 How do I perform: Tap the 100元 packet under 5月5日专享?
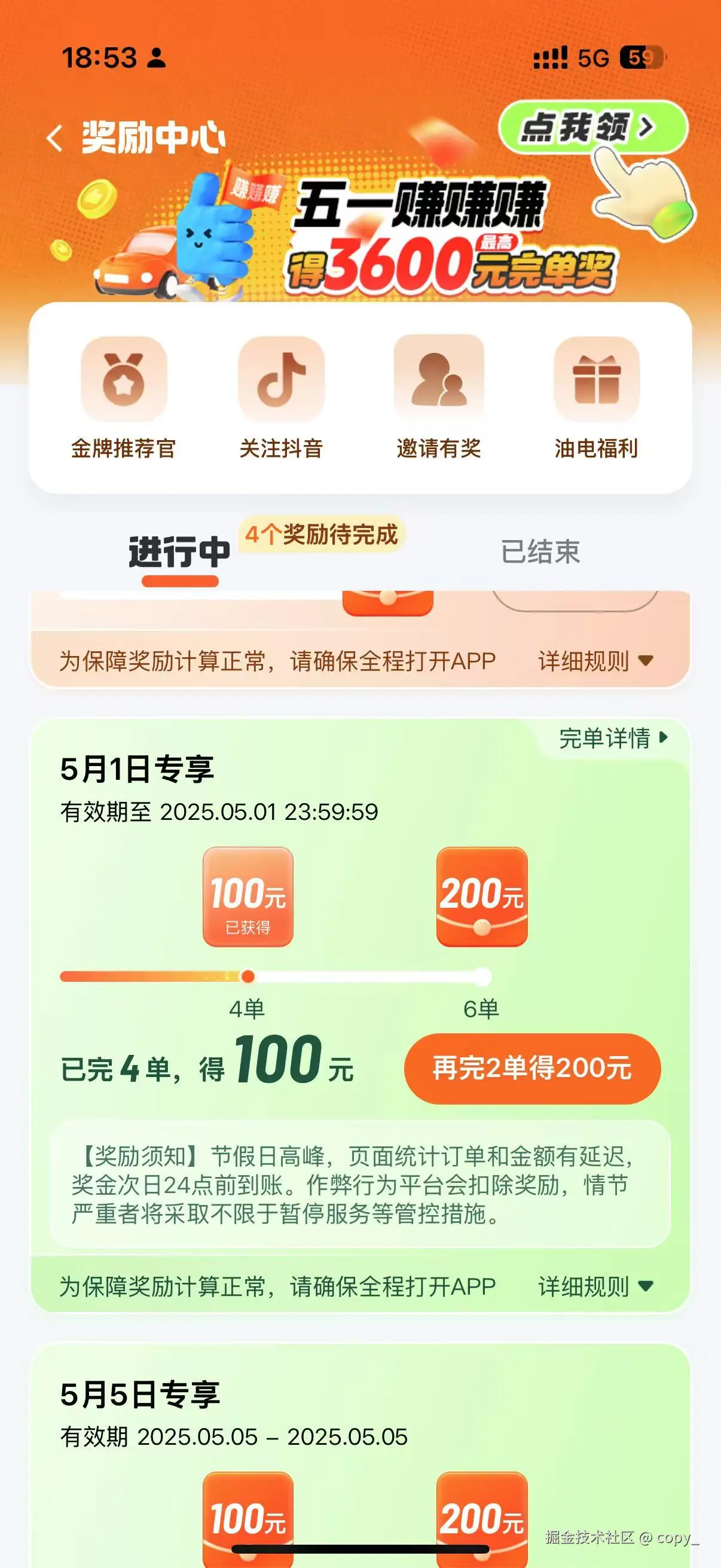click(x=249, y=1522)
